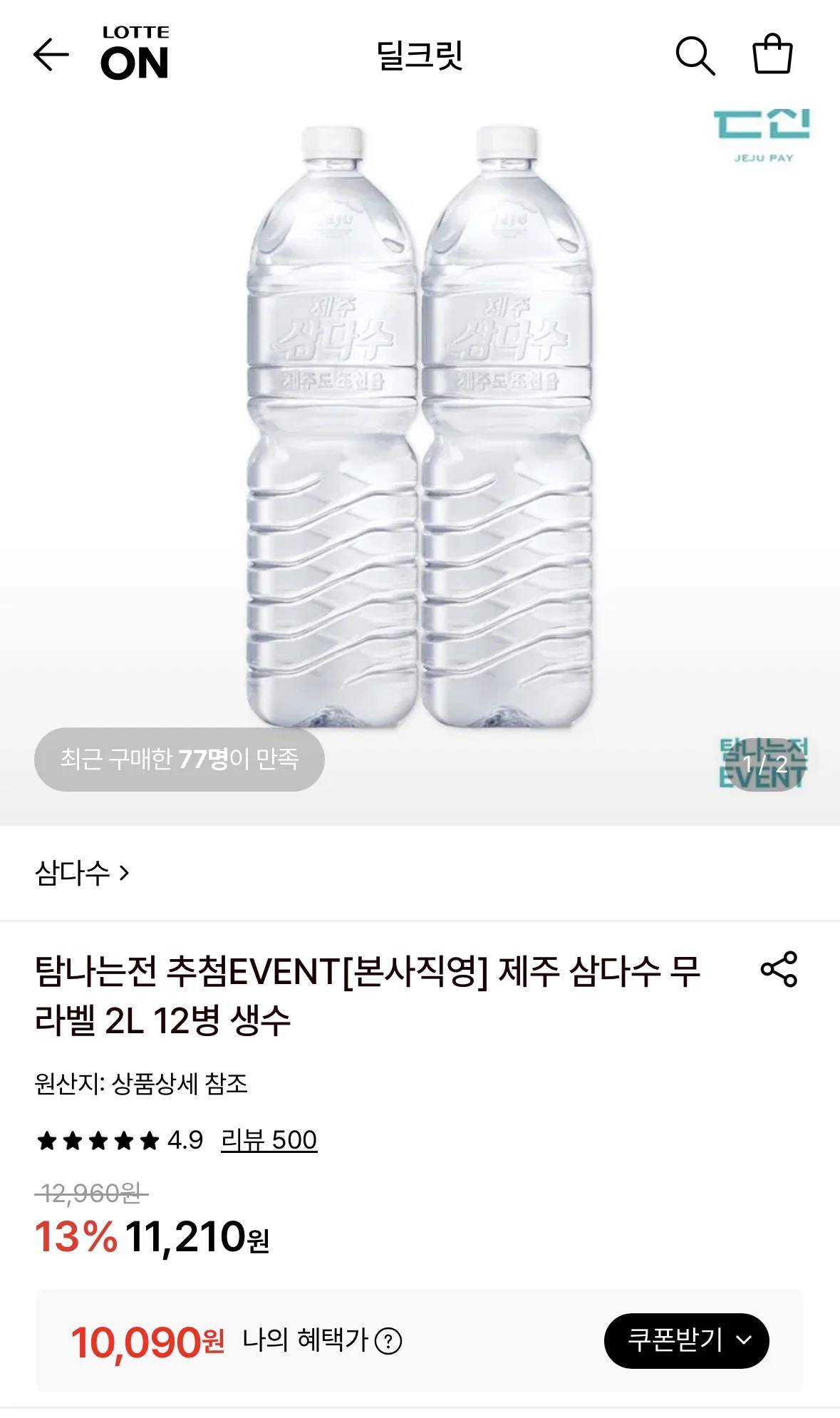Open the search magnifier icon
Viewport: 840px width, 1418px height.
[x=695, y=56]
